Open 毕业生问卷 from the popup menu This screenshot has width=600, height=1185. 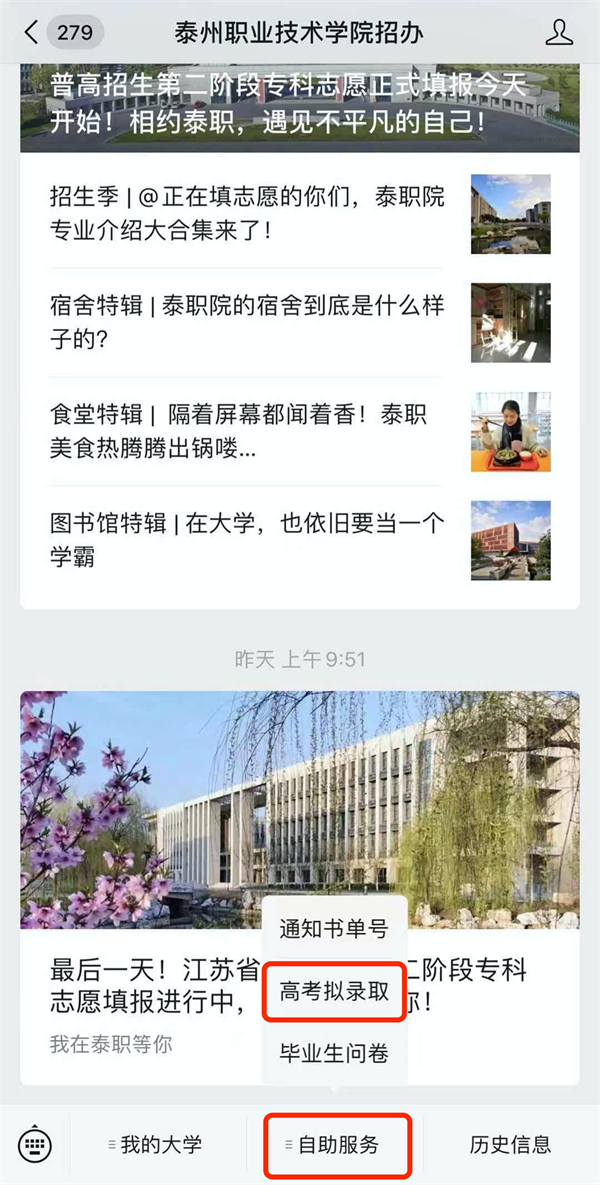pos(334,1053)
